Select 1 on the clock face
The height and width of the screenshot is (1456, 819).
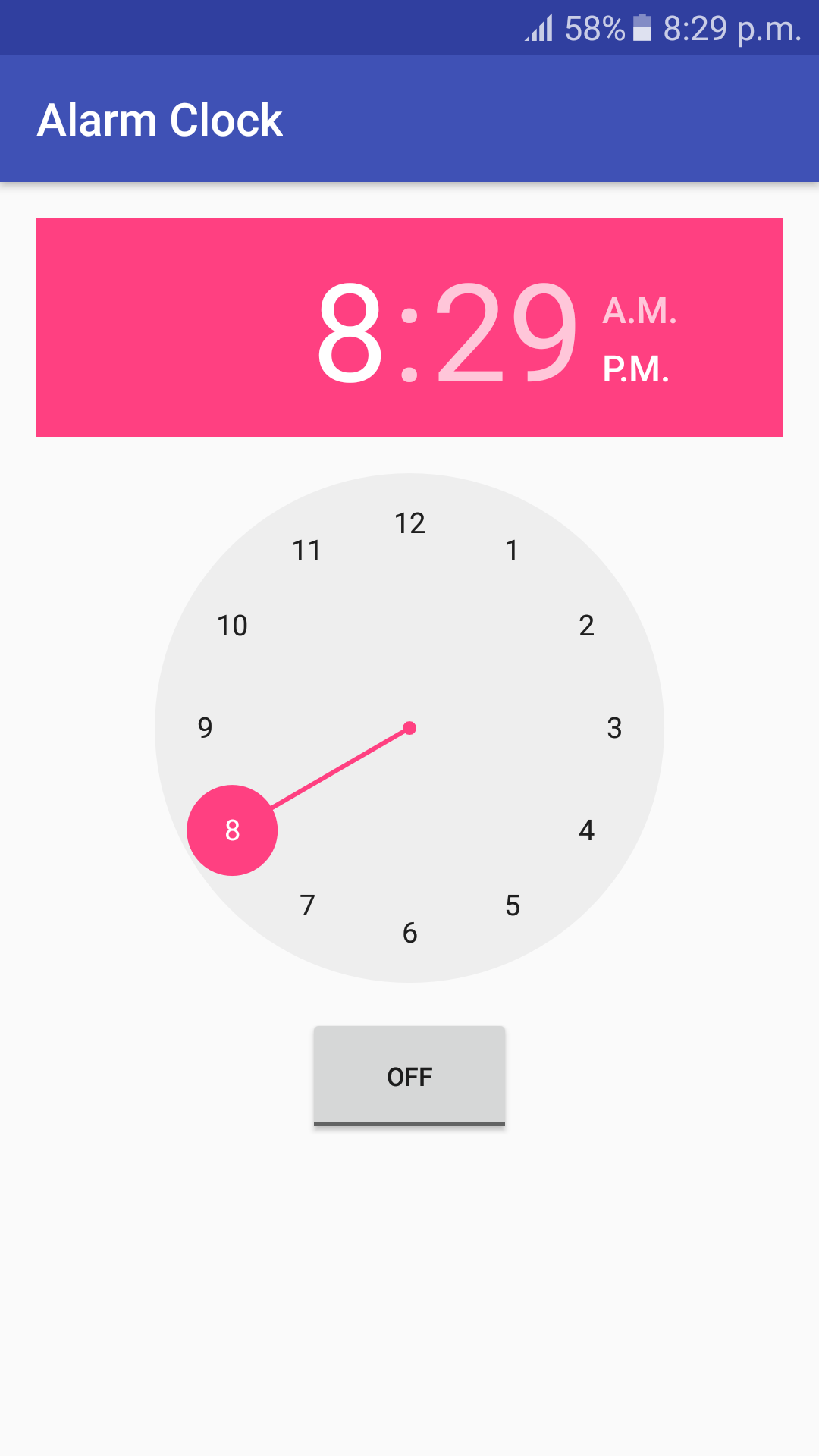513,551
